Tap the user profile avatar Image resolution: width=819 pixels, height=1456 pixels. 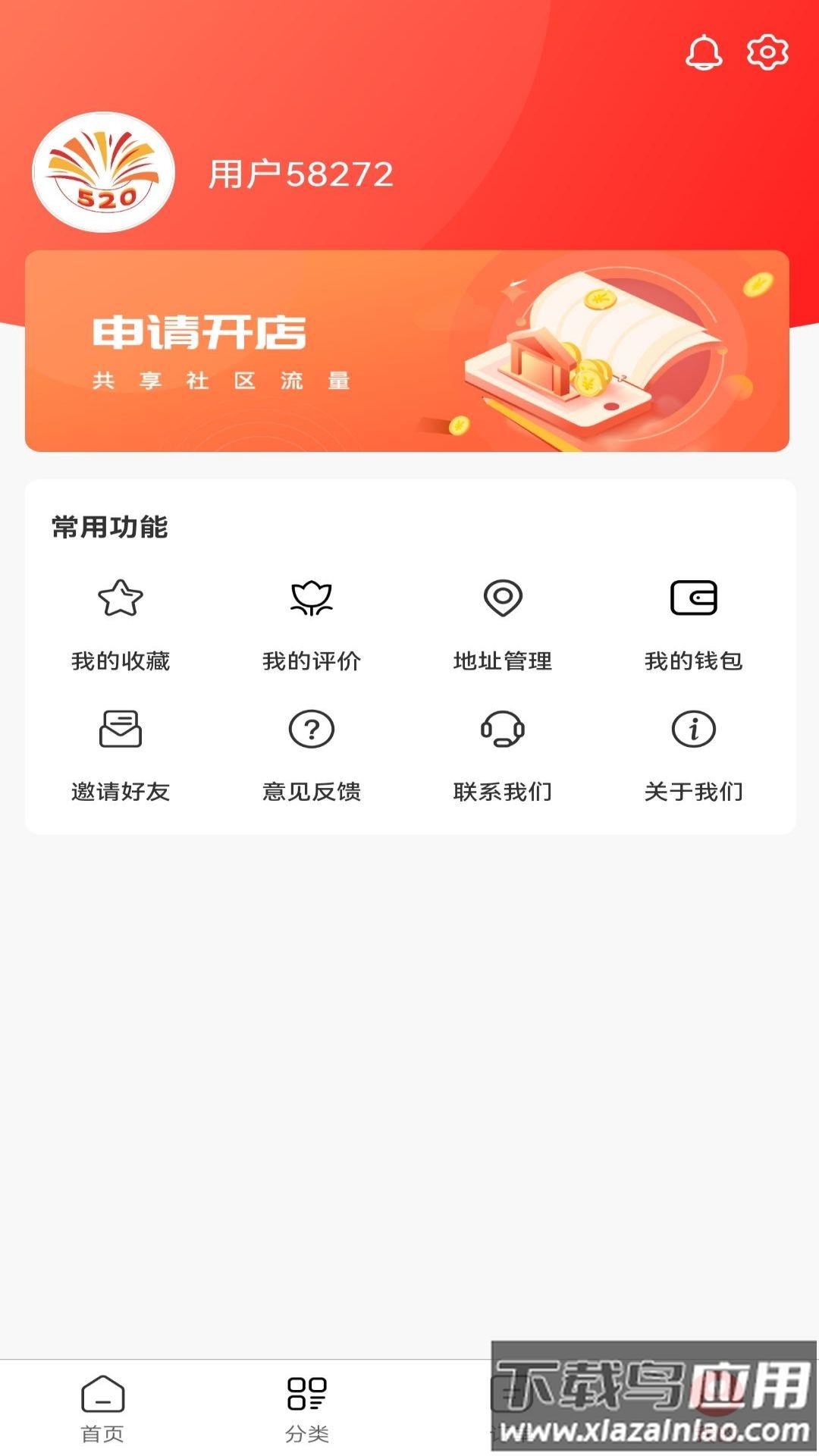[104, 172]
